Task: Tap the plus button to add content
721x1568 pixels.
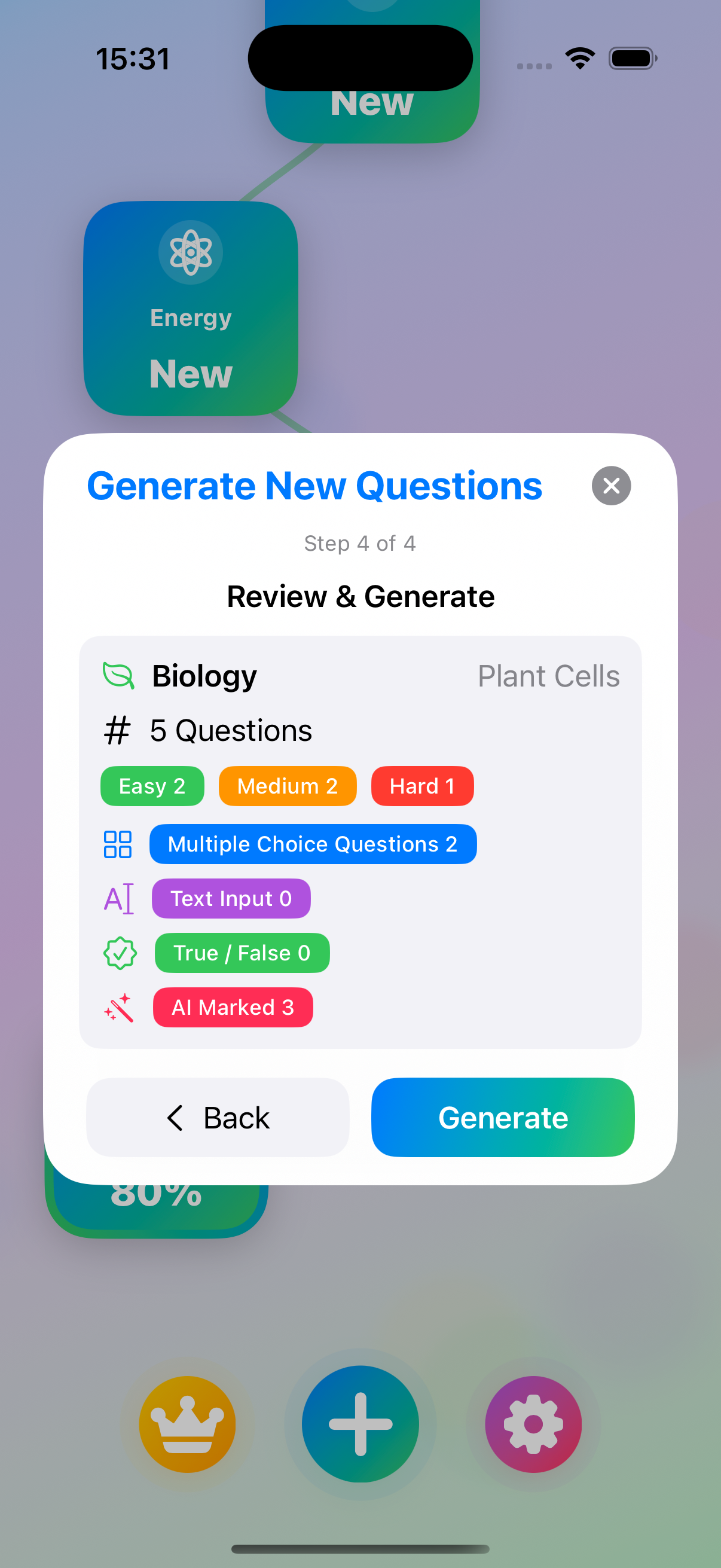Action: pos(360,1423)
